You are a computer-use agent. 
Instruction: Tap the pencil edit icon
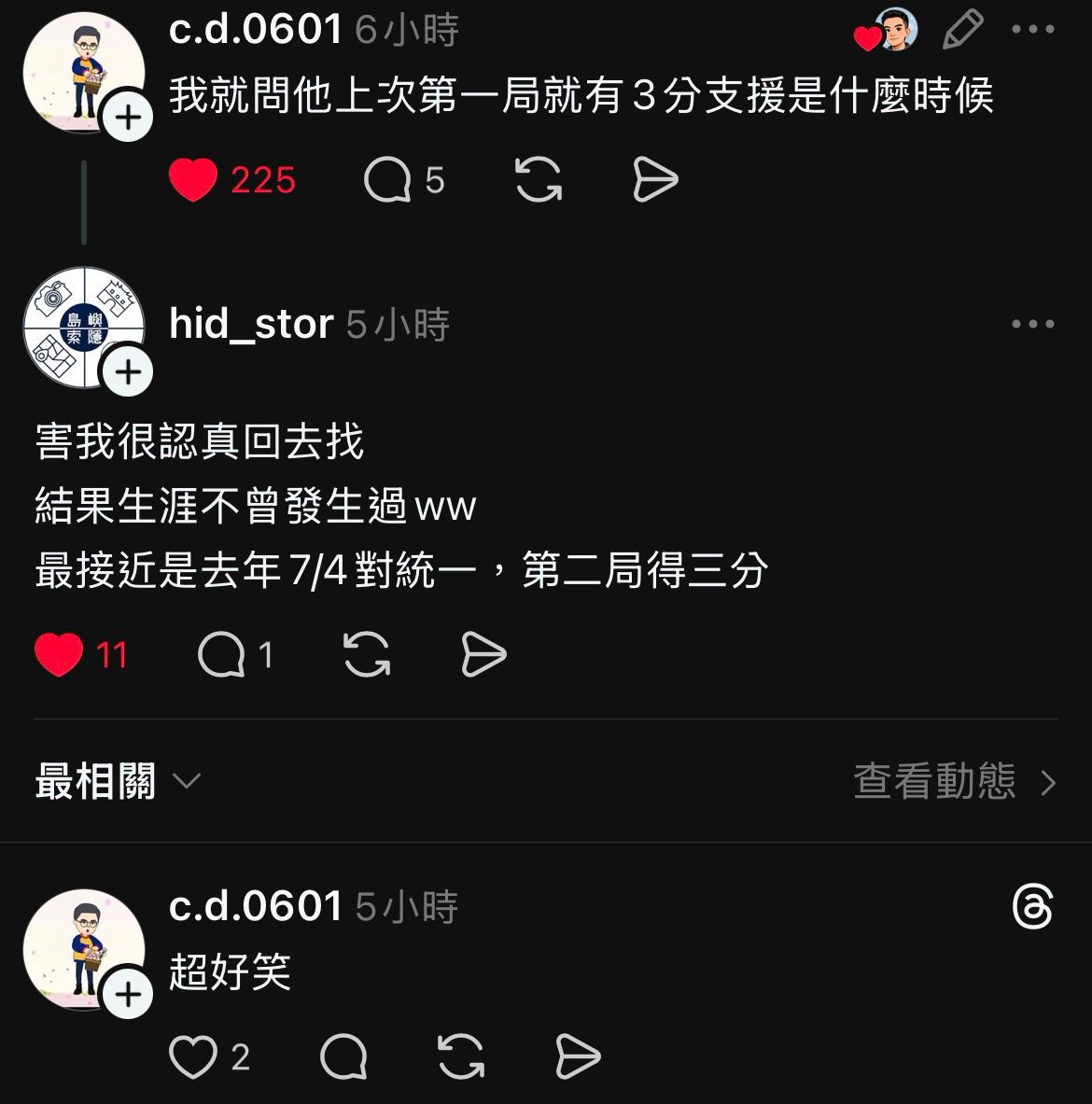coord(962,30)
